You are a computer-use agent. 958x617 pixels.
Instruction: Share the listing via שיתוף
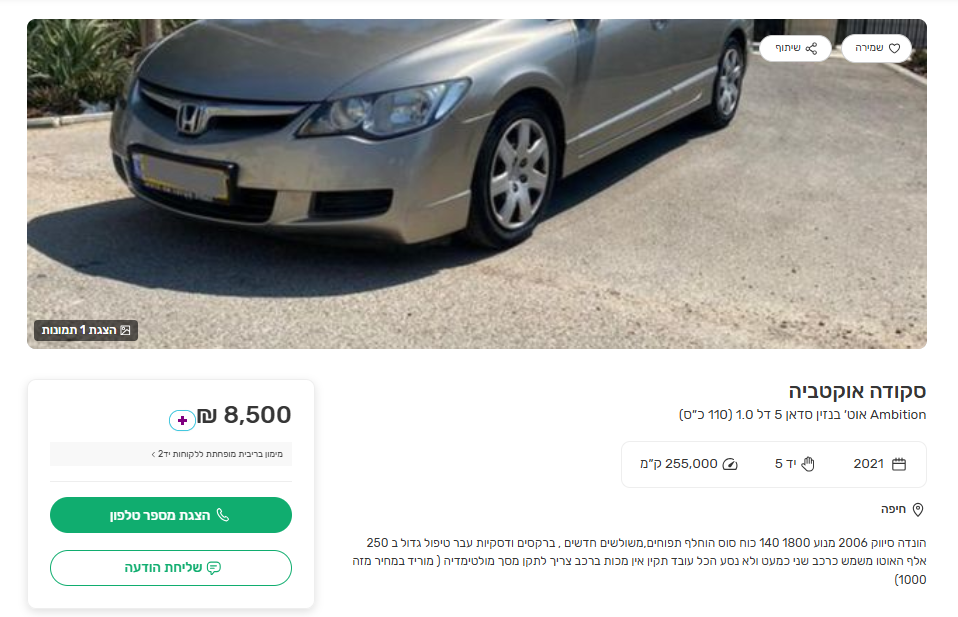pyautogui.click(x=795, y=48)
